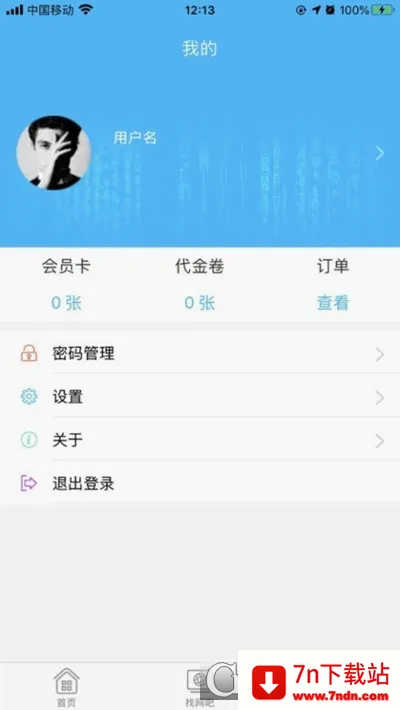Open 密码管理 password management

200,353
